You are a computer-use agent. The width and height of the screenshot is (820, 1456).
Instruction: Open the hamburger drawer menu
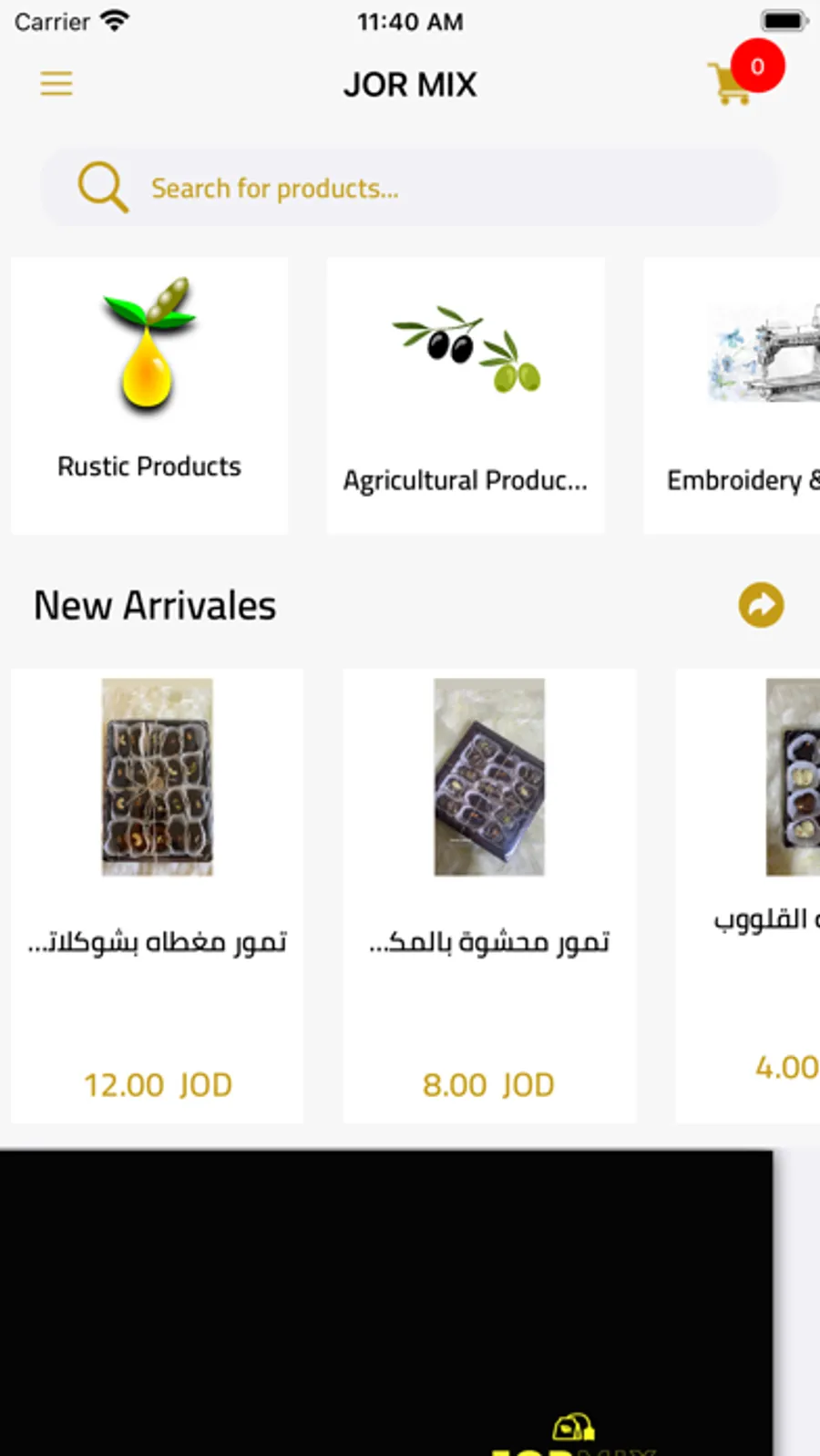coord(56,84)
